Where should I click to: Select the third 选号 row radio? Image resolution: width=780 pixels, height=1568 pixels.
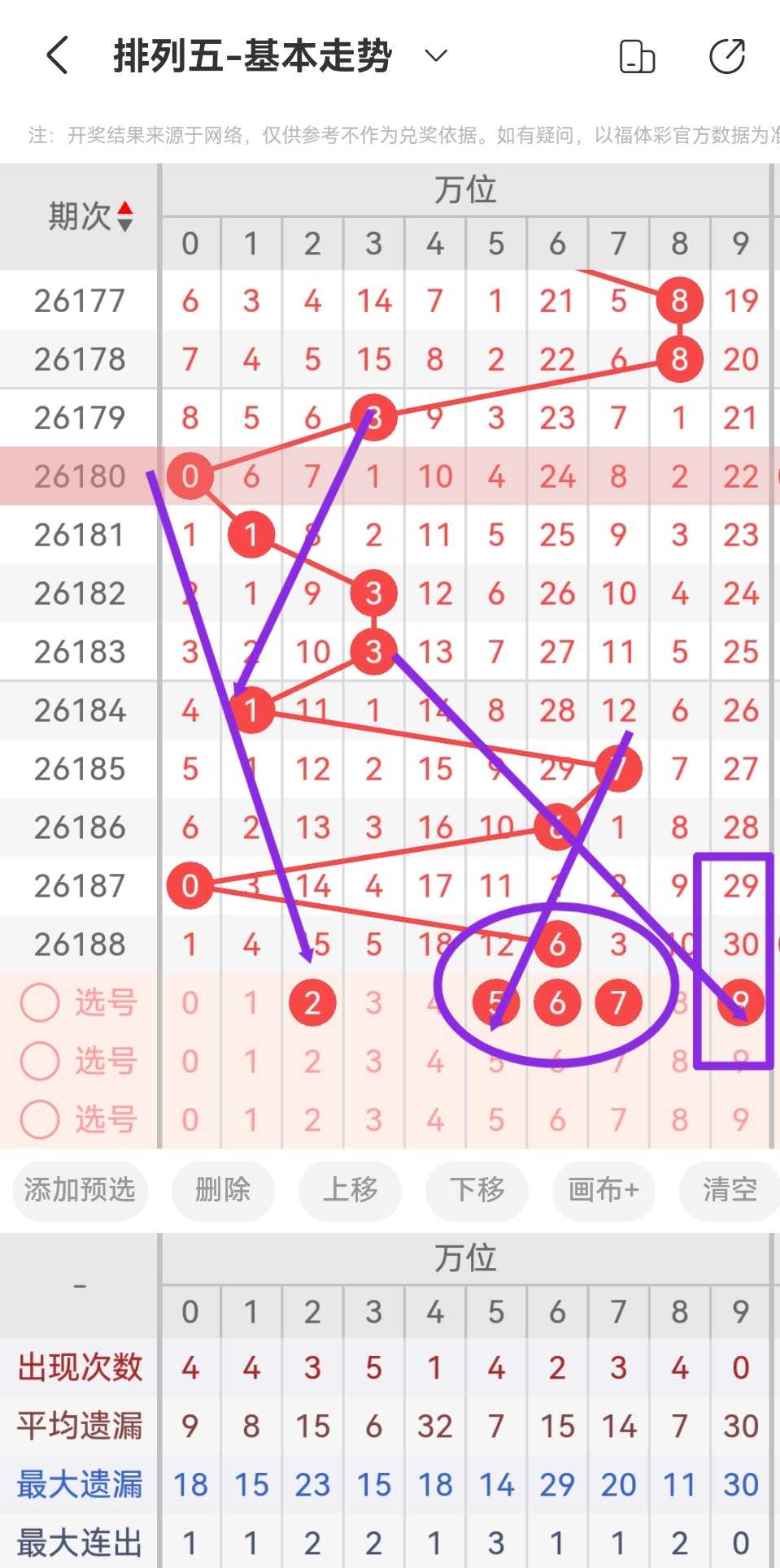40,1120
